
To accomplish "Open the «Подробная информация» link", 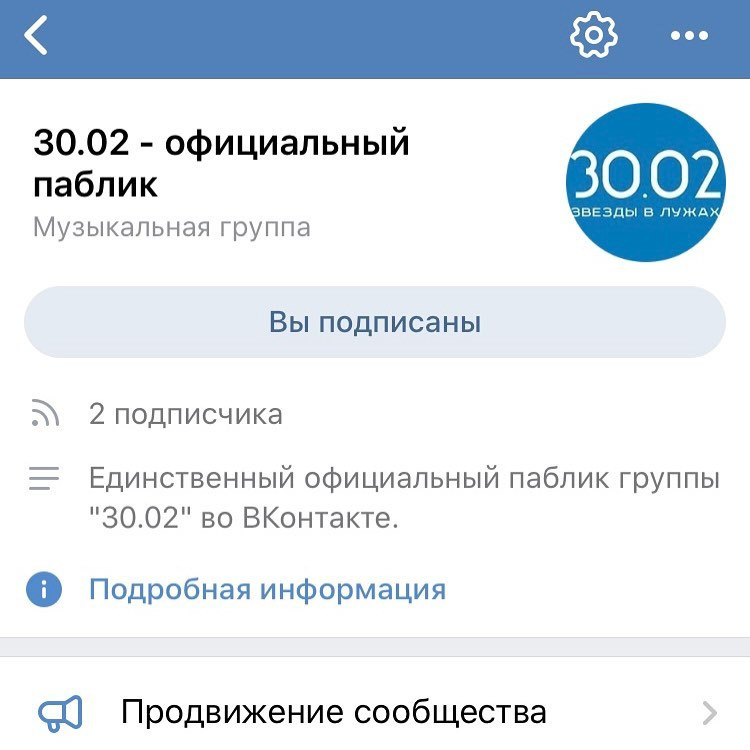I will pos(267,589).
